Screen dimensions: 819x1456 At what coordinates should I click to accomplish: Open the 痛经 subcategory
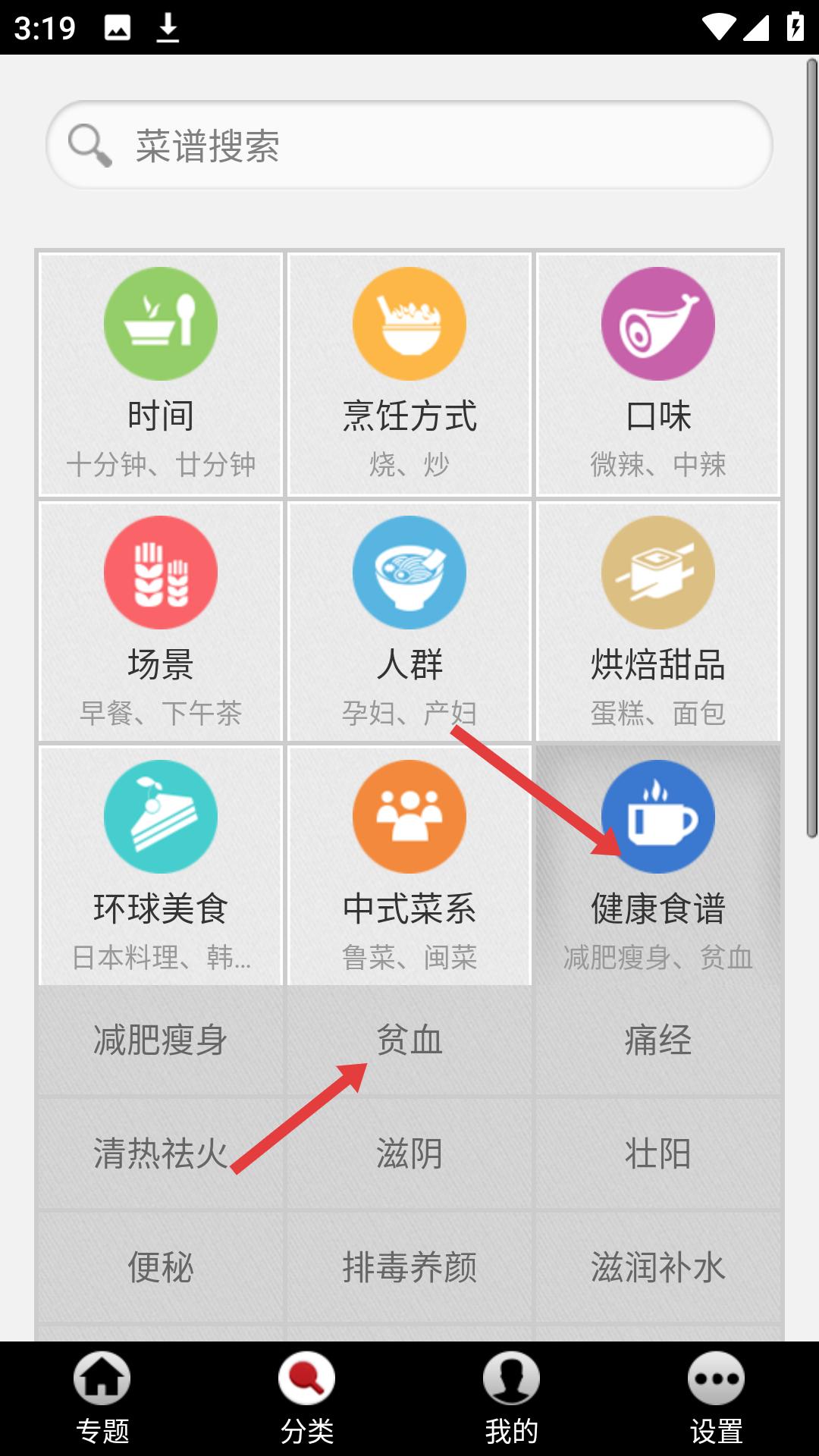click(657, 1040)
